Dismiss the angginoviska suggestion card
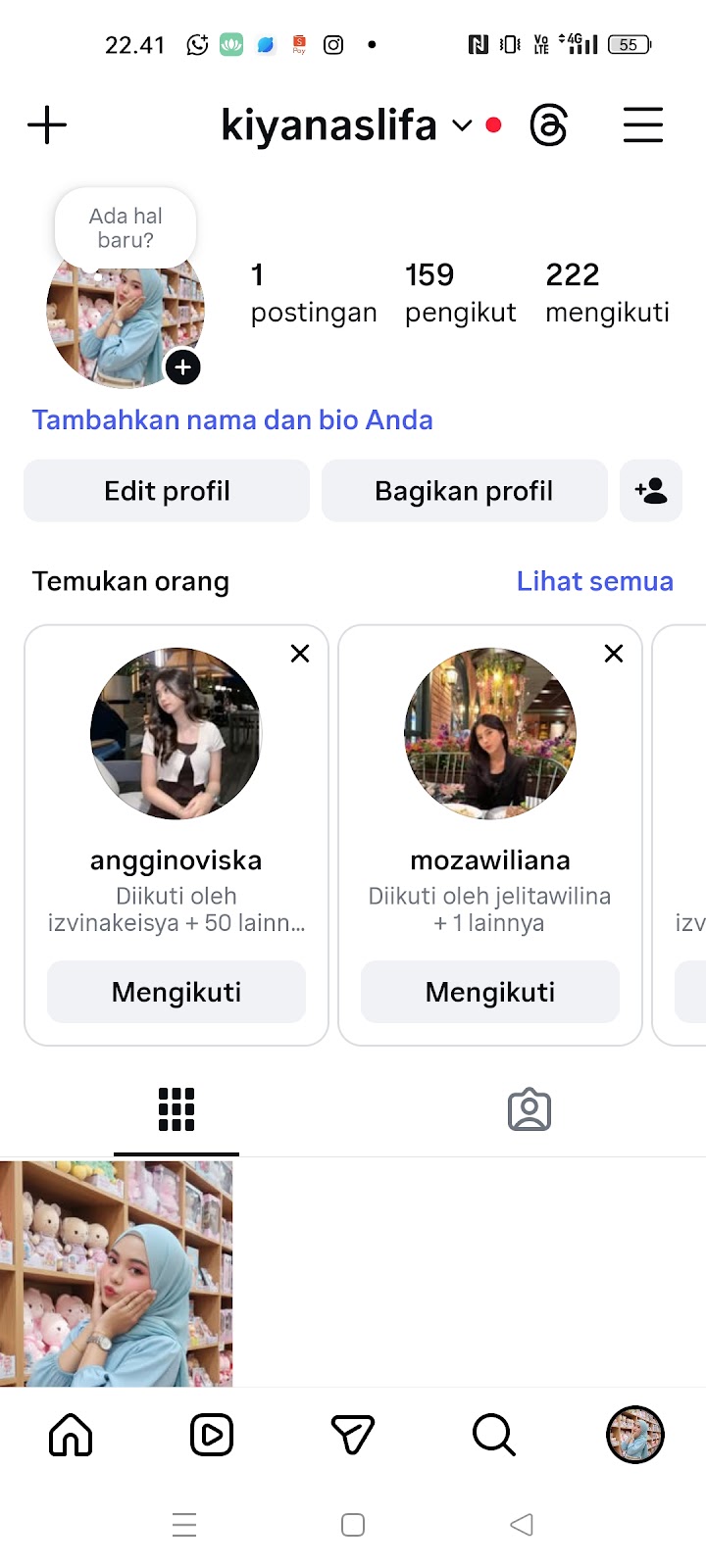Viewport: 706px width, 1568px height. [x=300, y=654]
